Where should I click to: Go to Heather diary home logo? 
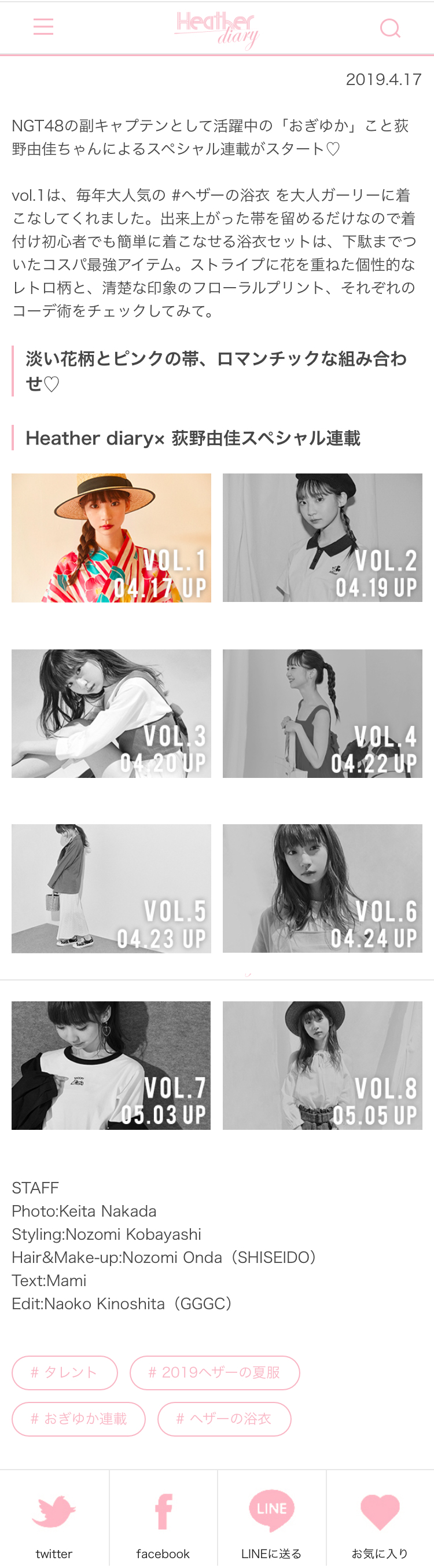[216, 28]
